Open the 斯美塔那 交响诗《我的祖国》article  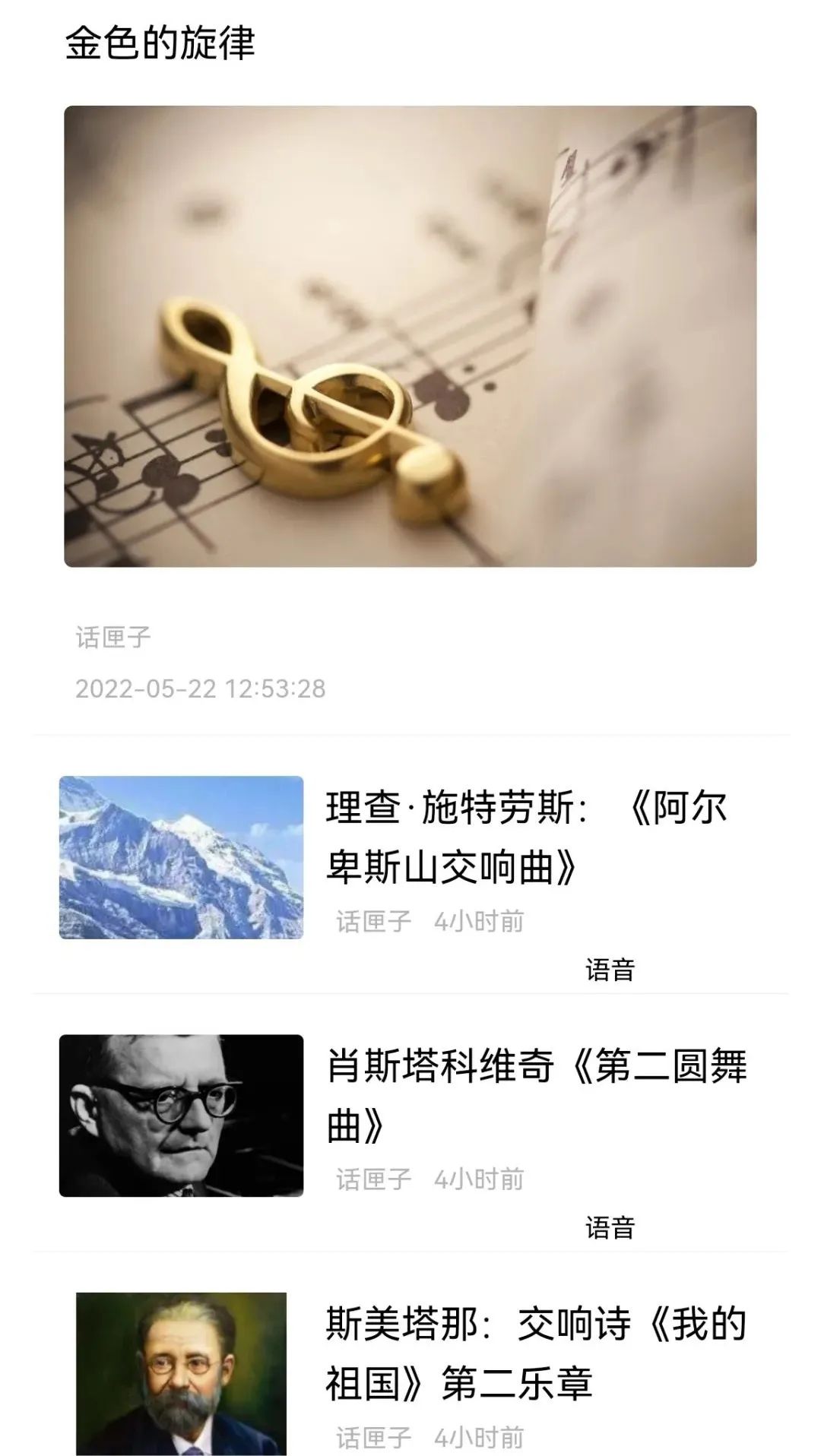click(536, 1353)
